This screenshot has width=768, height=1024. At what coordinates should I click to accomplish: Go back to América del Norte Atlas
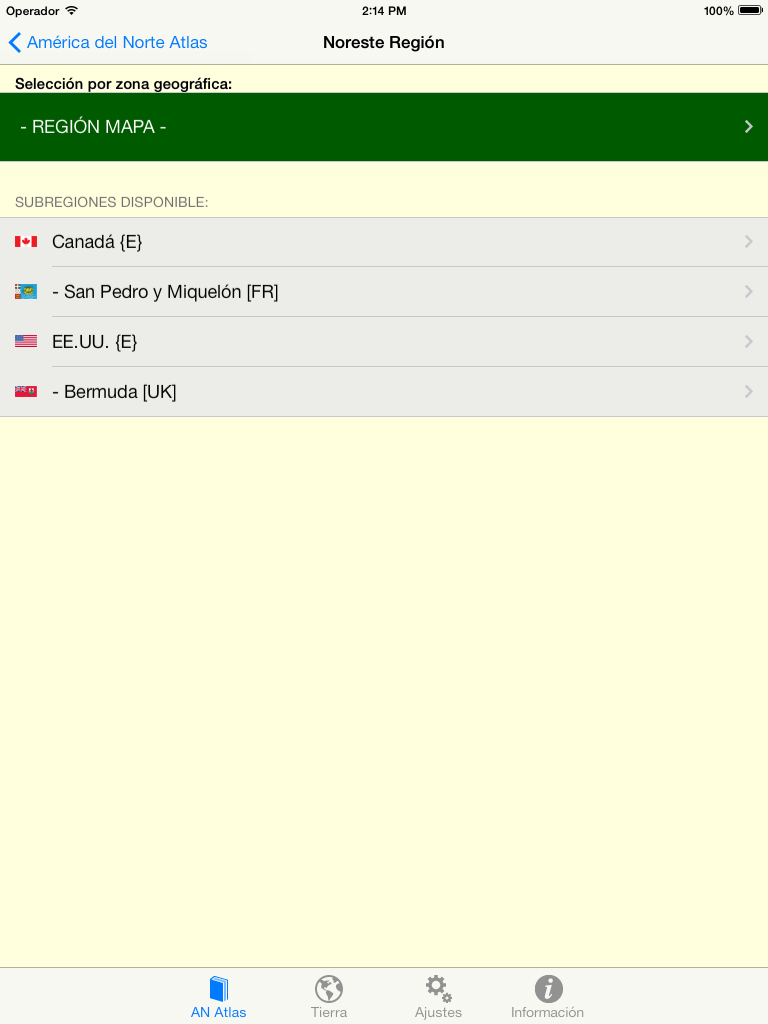108,42
